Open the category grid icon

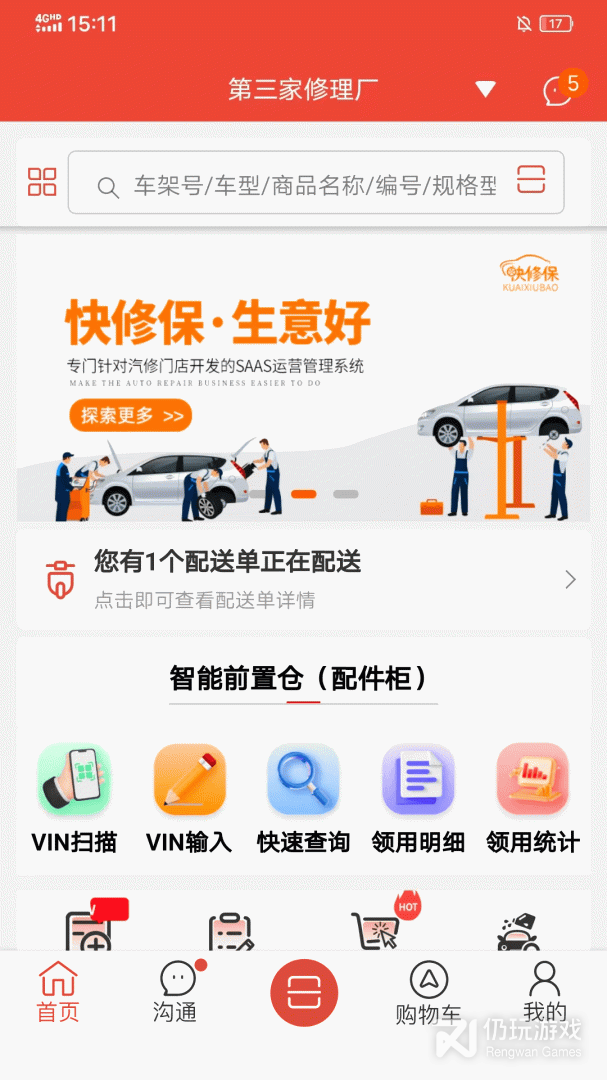point(42,182)
